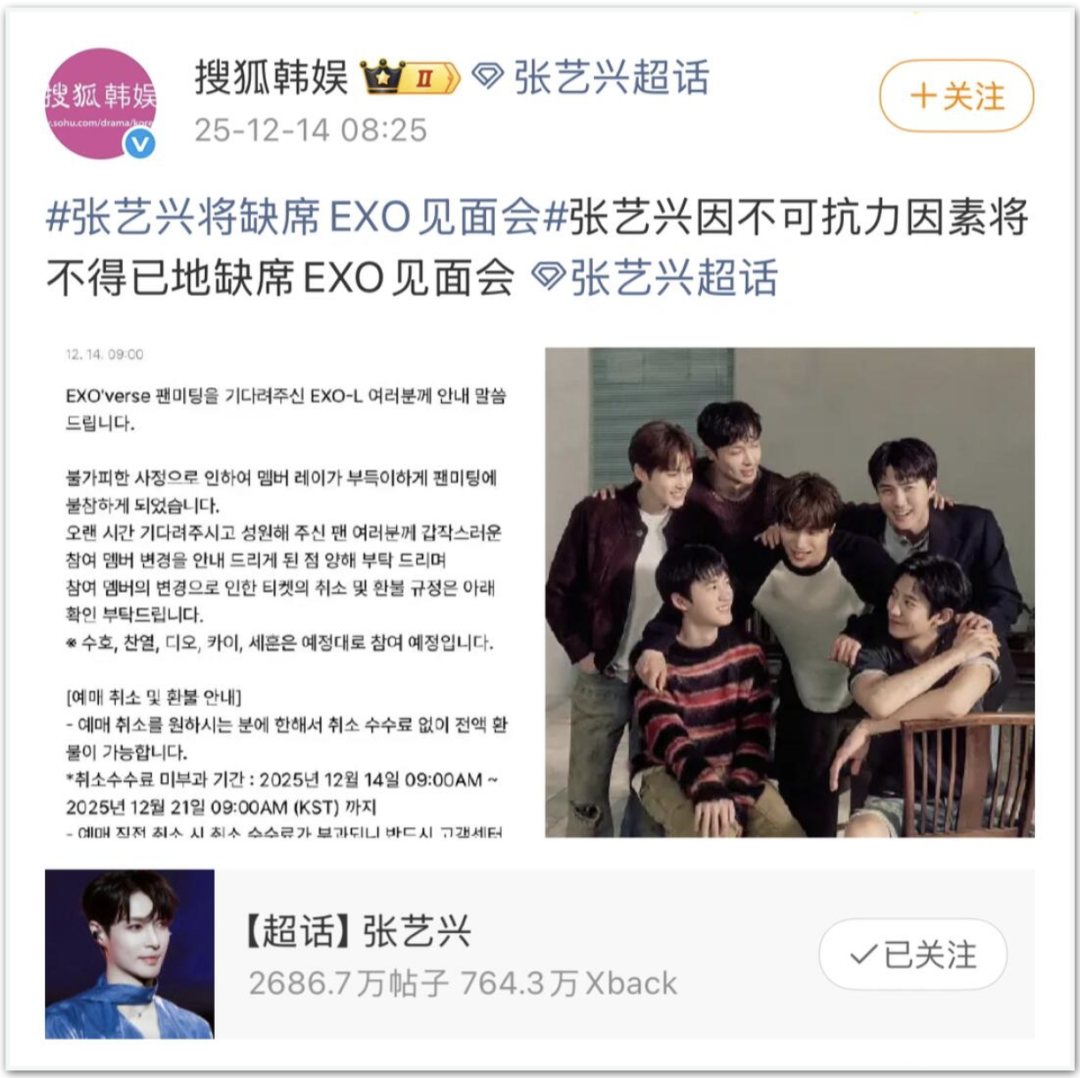Open the 搜狐韩娱 username link
Screen dimensions: 1080x1078
pyautogui.click(x=271, y=78)
